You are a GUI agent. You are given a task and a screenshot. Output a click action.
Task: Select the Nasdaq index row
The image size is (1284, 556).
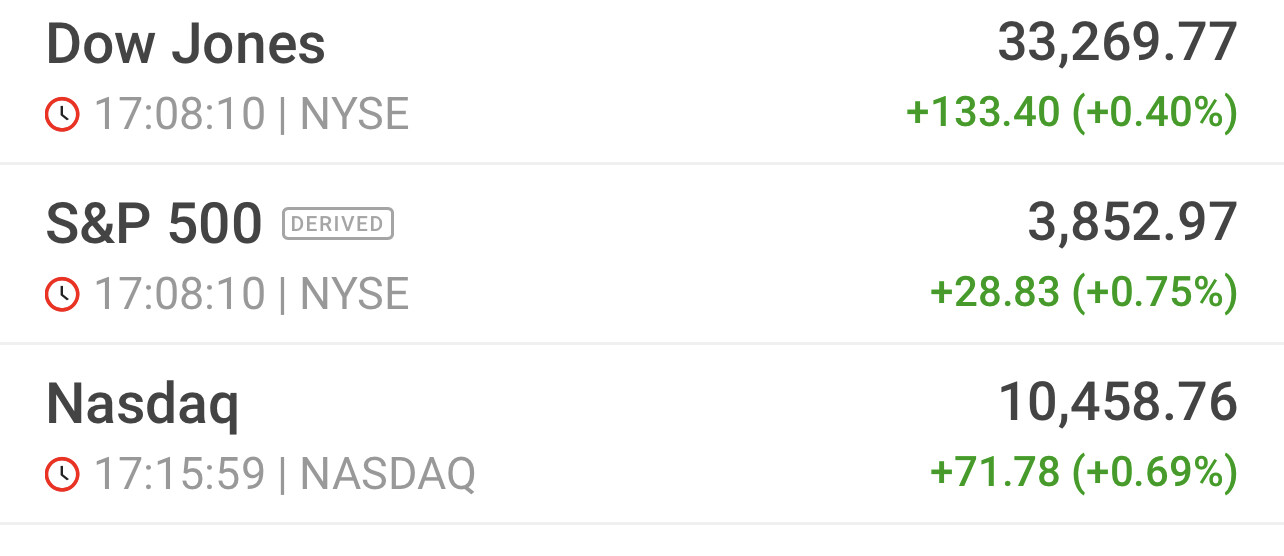pos(143,404)
